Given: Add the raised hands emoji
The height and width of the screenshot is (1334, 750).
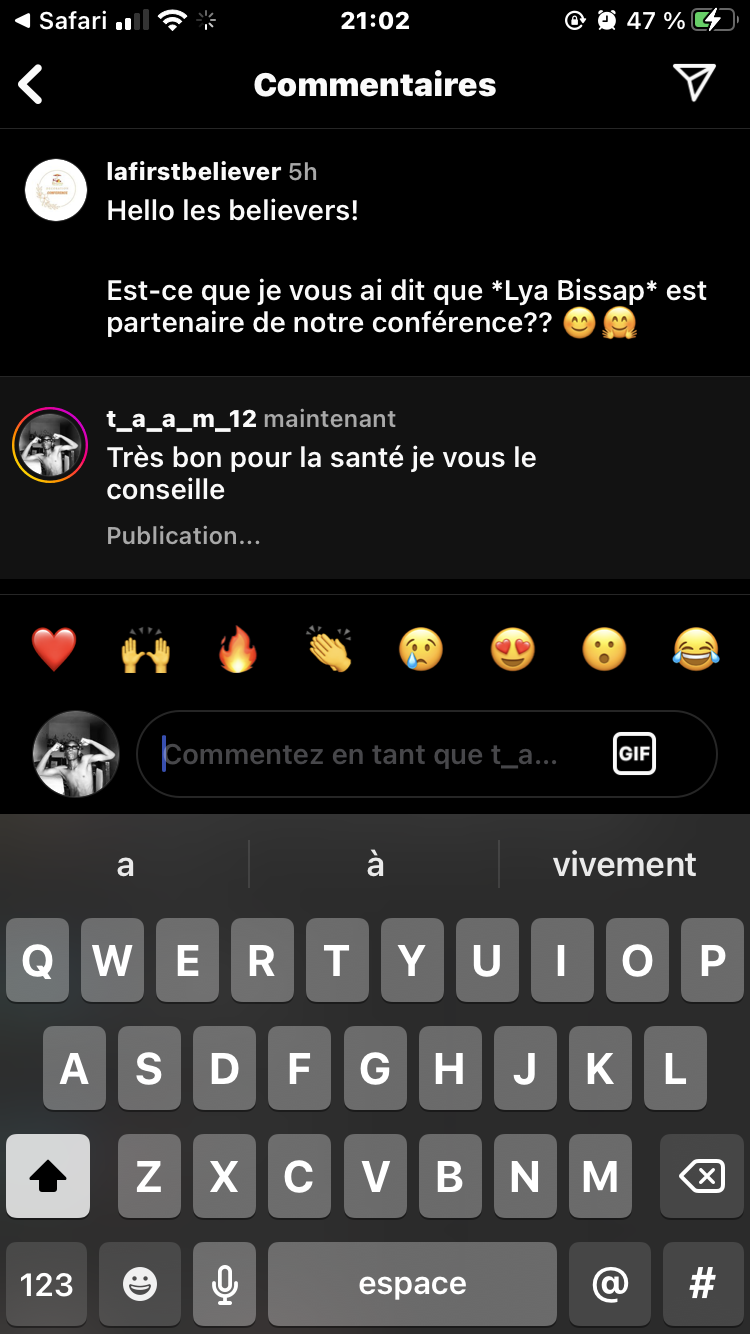Looking at the screenshot, I should pyautogui.click(x=146, y=651).
